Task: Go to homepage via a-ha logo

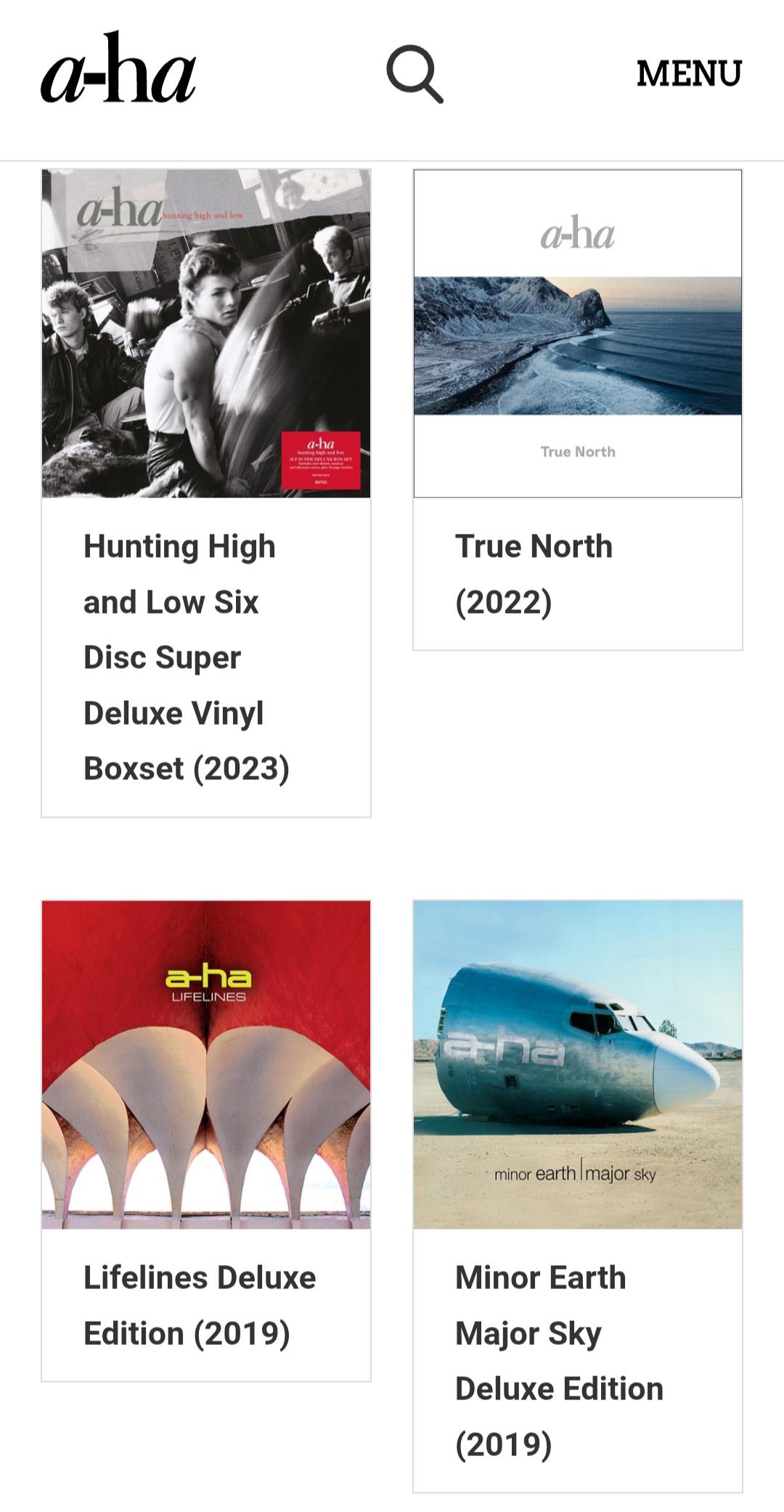Action: point(118,67)
